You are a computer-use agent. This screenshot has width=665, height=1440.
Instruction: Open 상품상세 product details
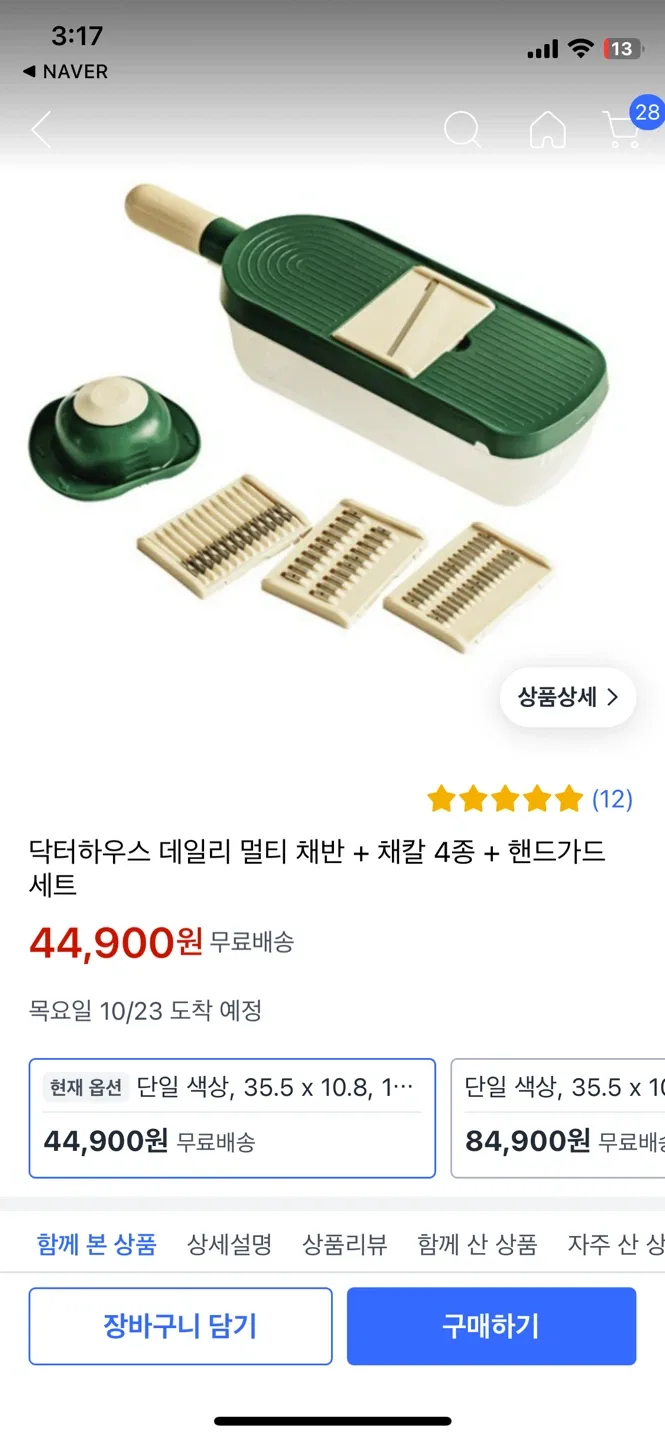coord(568,697)
